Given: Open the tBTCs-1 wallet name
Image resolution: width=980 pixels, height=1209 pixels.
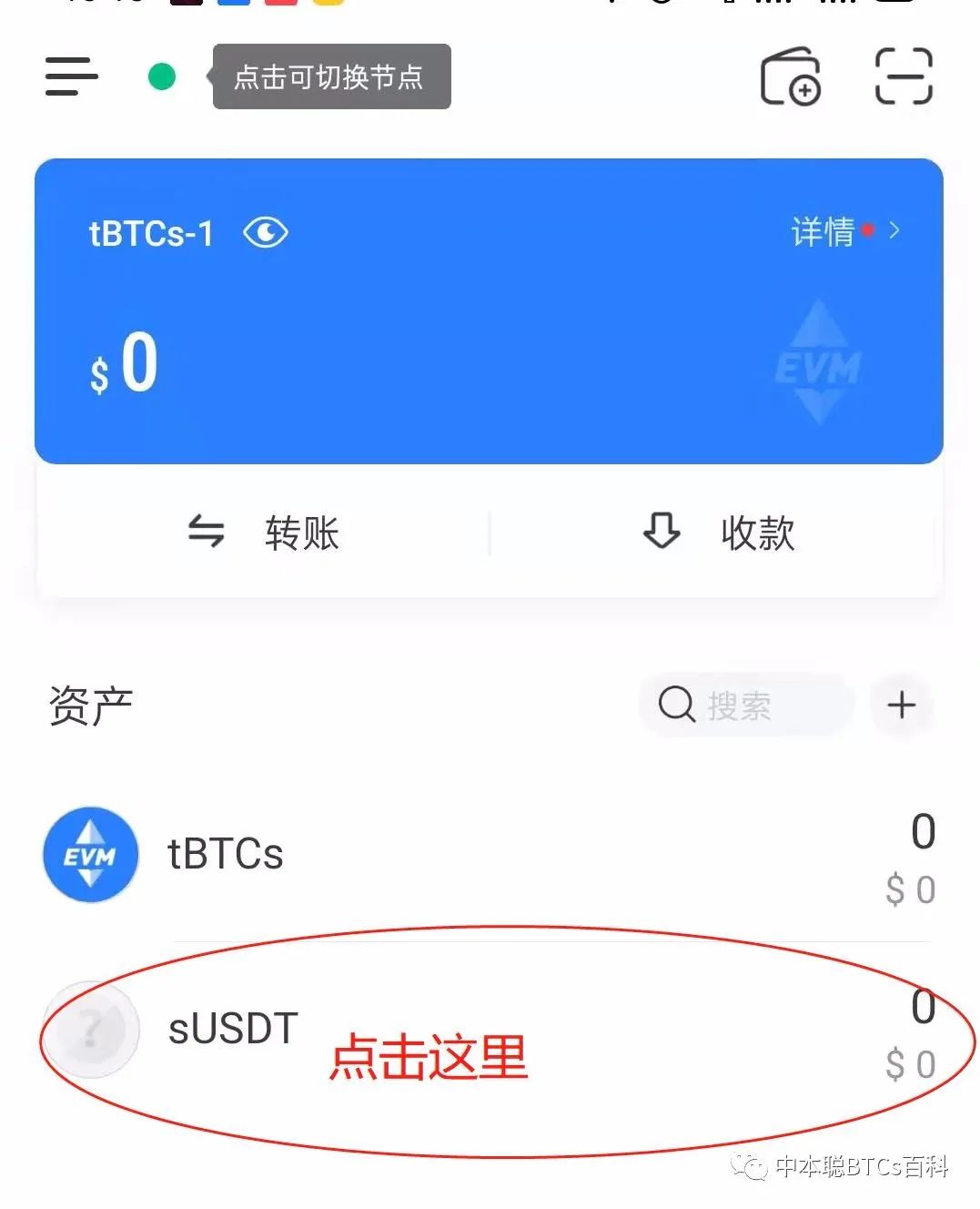Looking at the screenshot, I should click(x=152, y=233).
